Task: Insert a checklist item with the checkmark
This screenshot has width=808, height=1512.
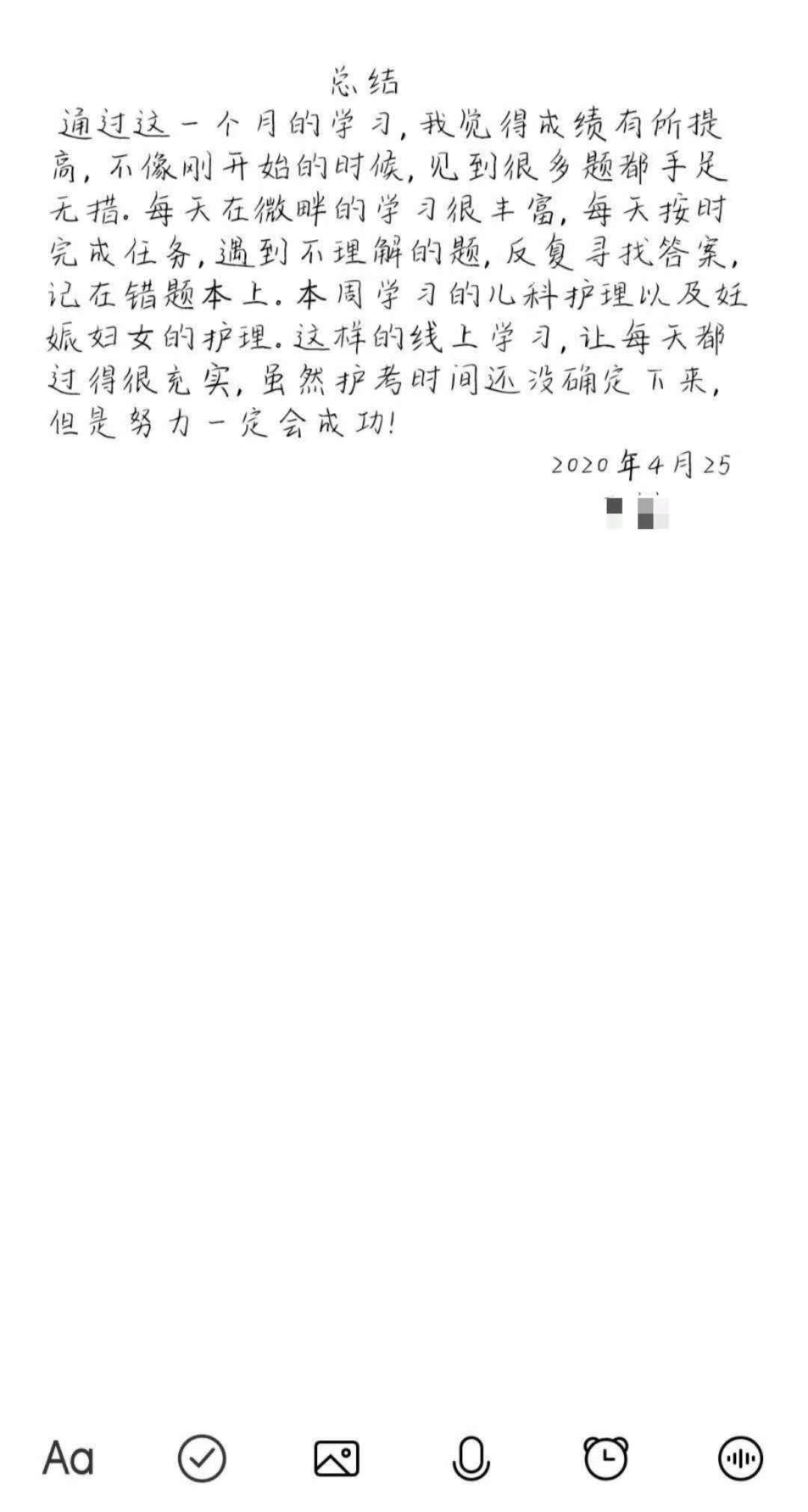Action: (202, 1457)
